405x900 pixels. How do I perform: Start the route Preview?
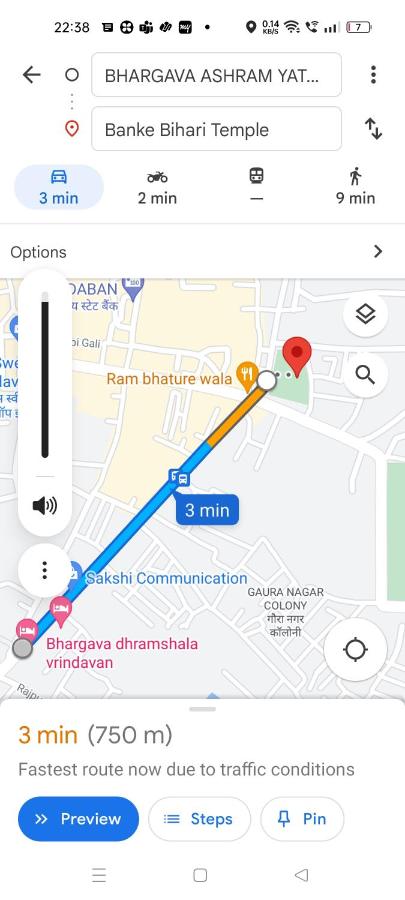pyautogui.click(x=79, y=819)
